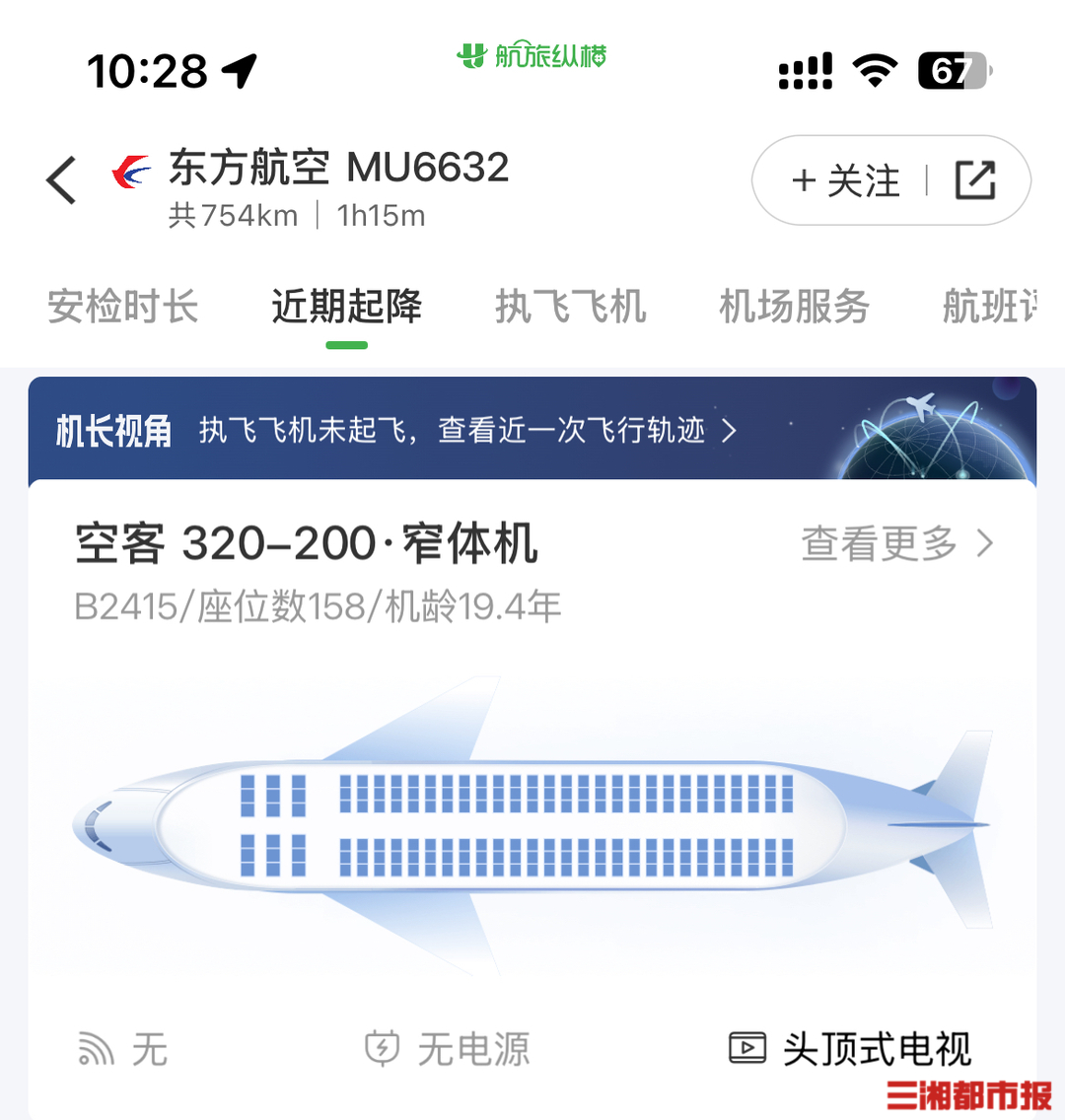The width and height of the screenshot is (1065, 1120).
Task: Switch to the 机场服务 tab
Action: [794, 307]
